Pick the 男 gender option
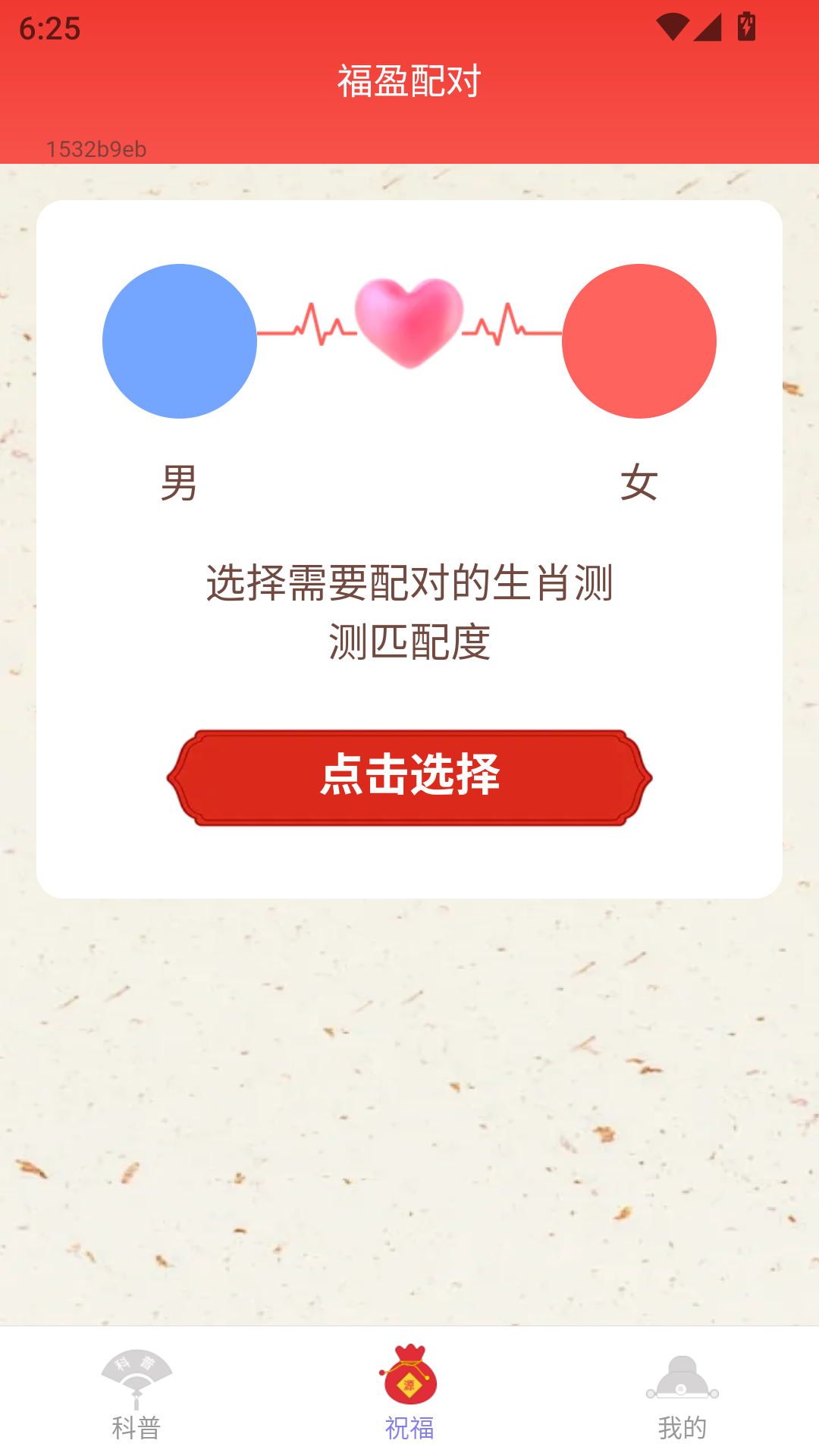This screenshot has height=1456, width=819. 182,480
